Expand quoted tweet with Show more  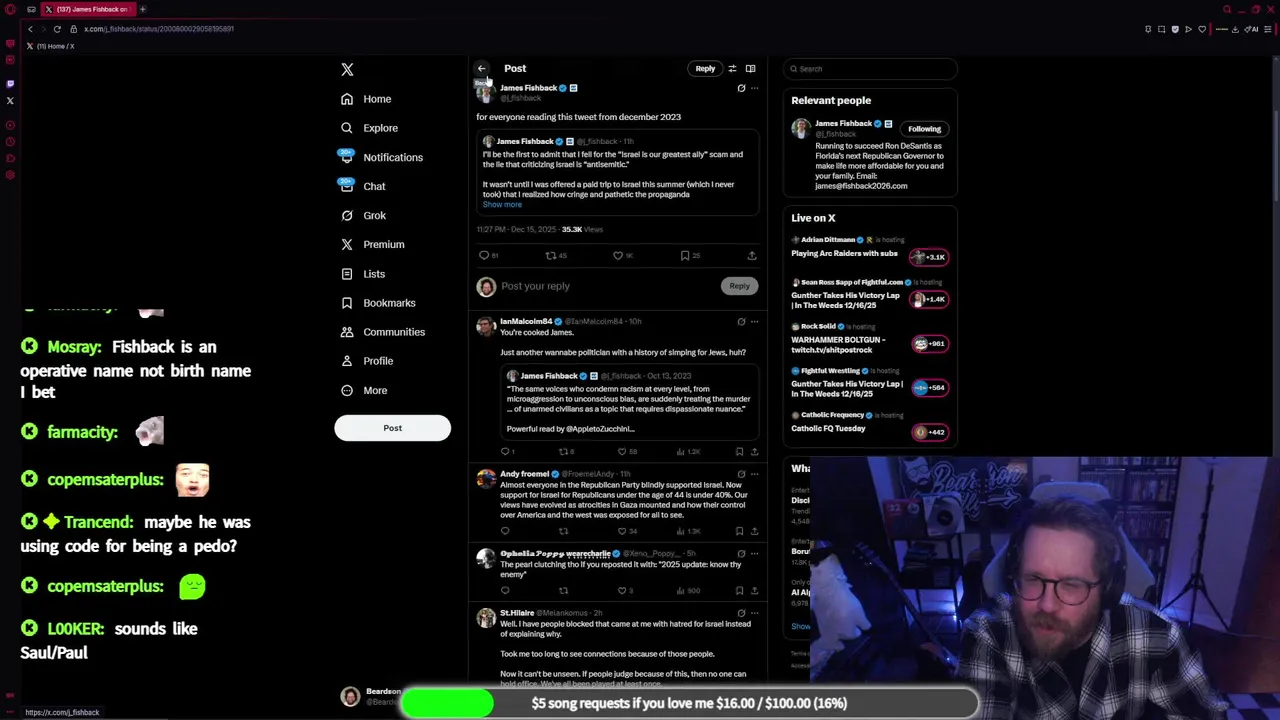point(502,204)
